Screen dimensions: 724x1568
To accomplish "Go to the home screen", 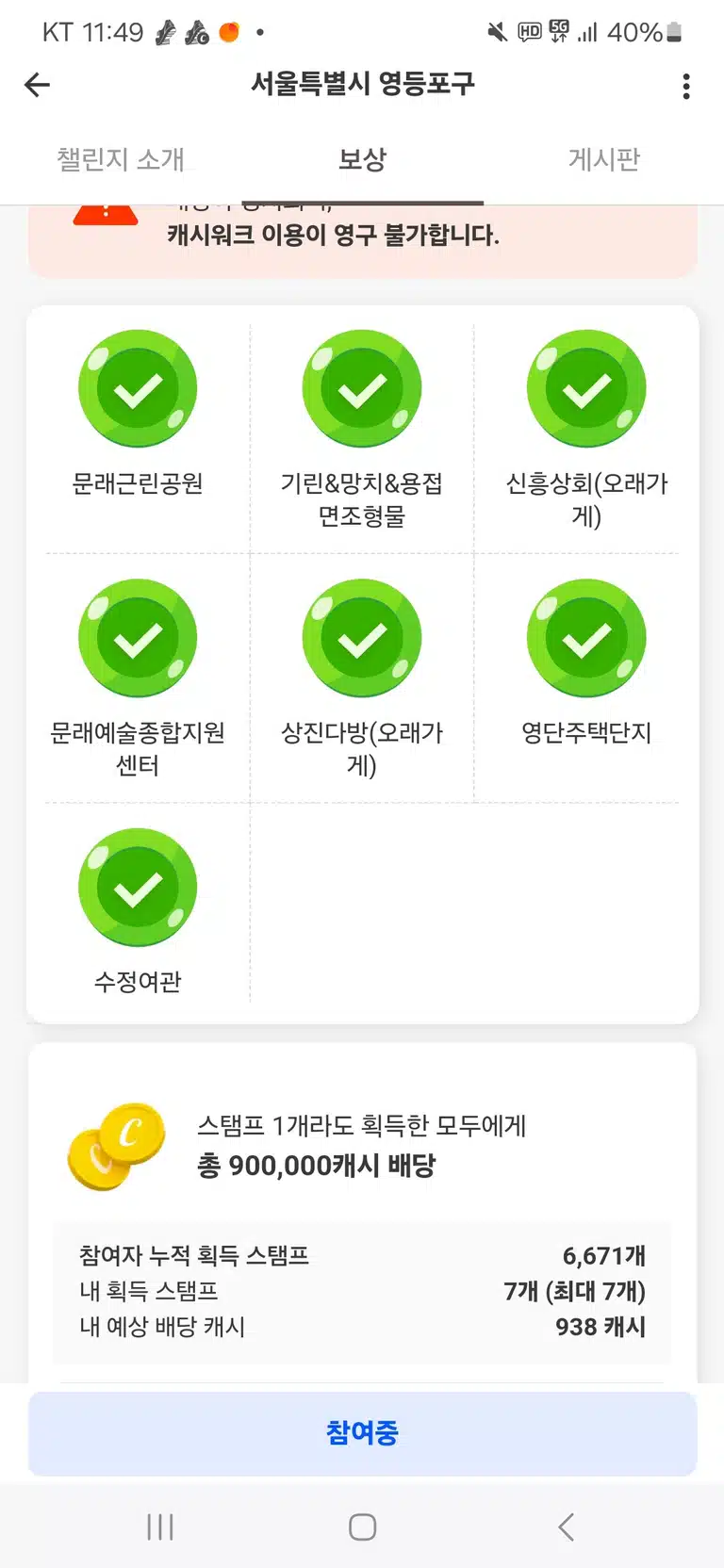I will (362, 1527).
